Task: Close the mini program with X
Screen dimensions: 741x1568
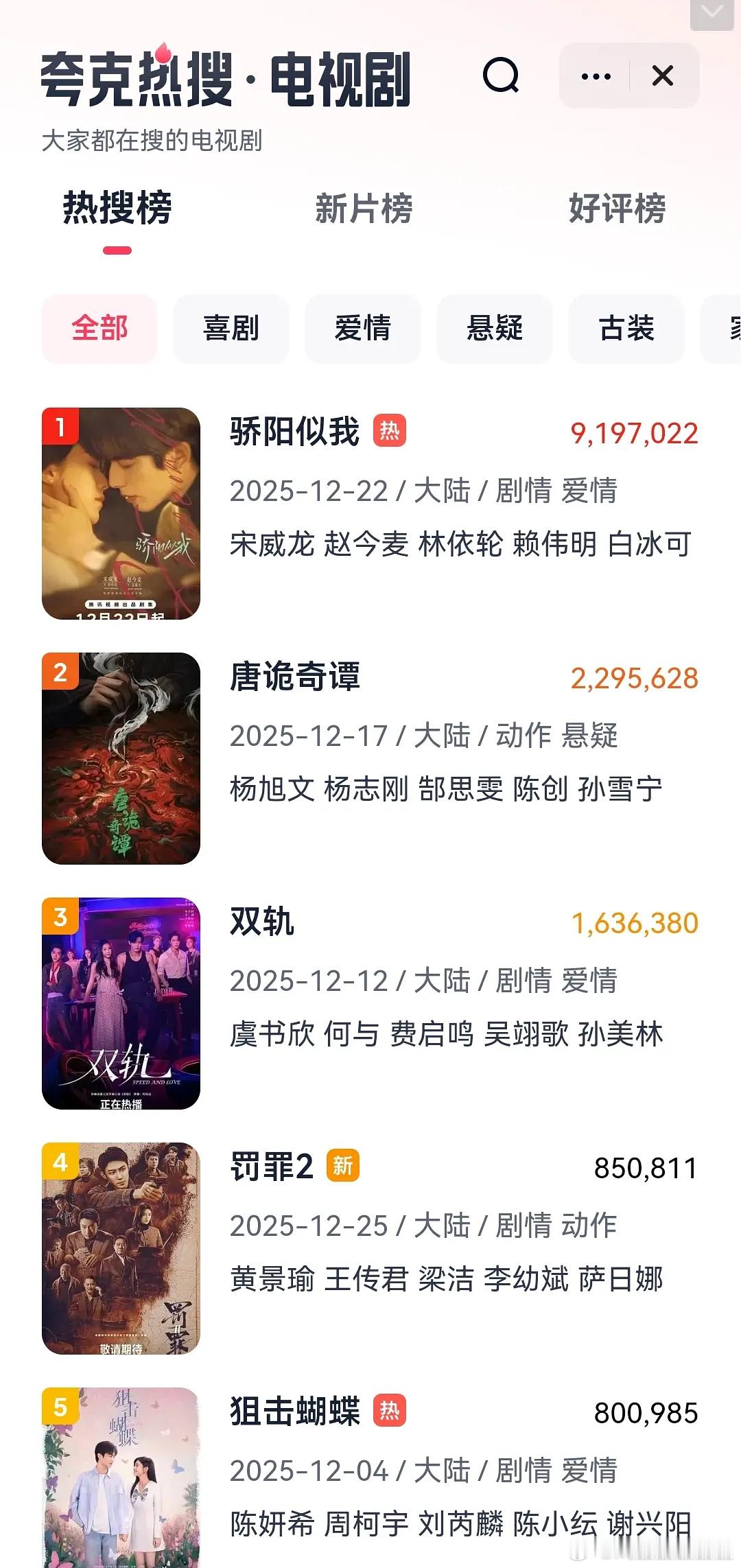Action: pos(663,76)
